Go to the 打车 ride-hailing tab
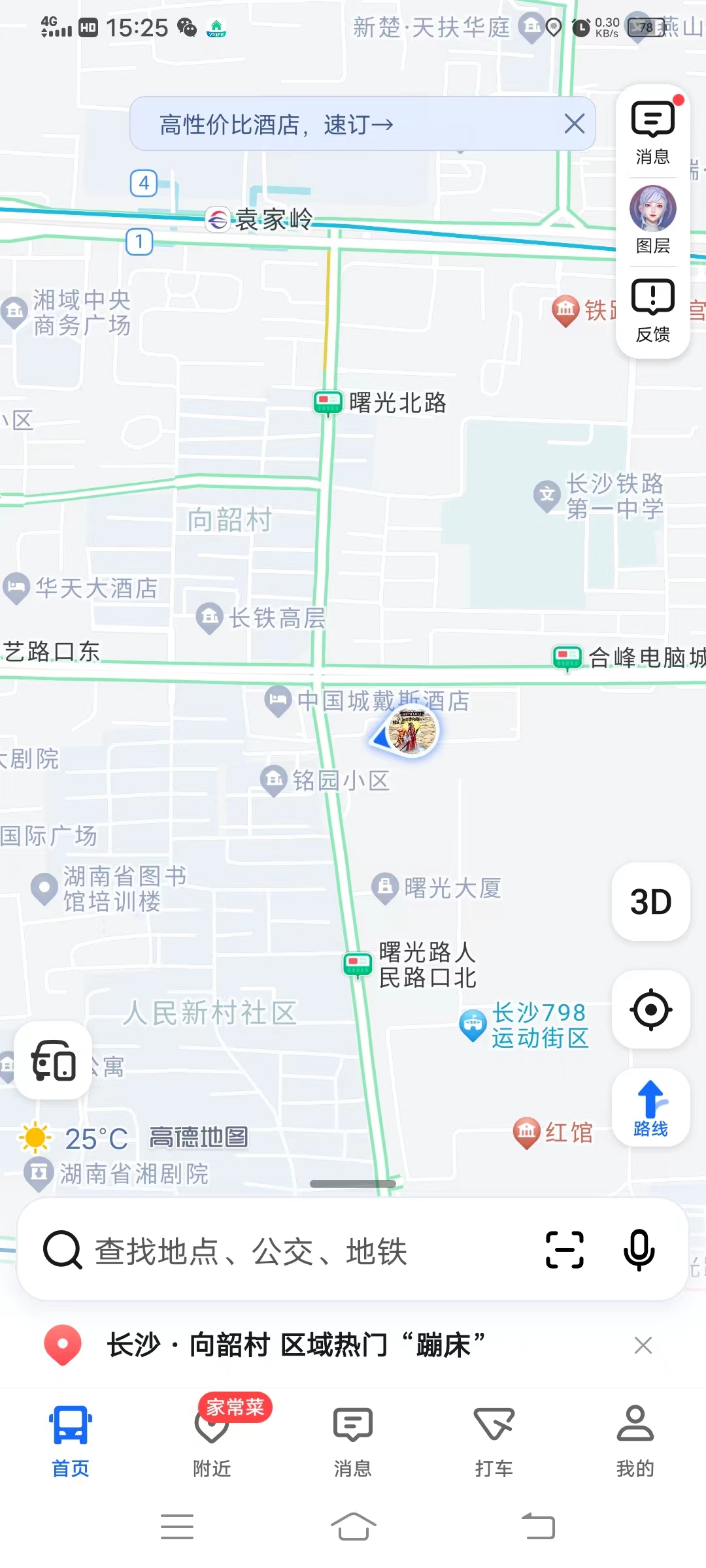 pyautogui.click(x=494, y=1441)
